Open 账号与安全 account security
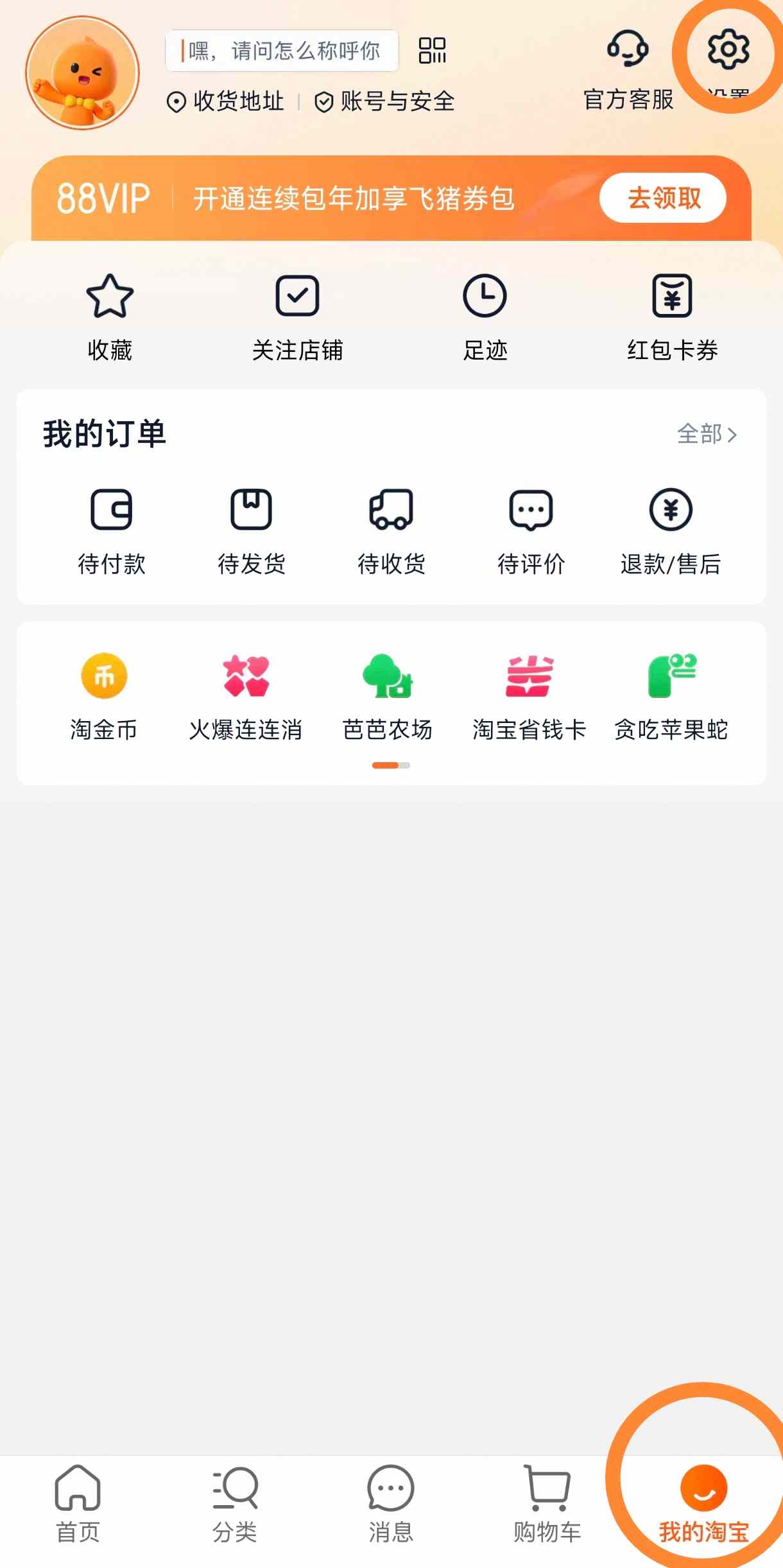Viewport: 783px width, 1568px height. point(385,101)
